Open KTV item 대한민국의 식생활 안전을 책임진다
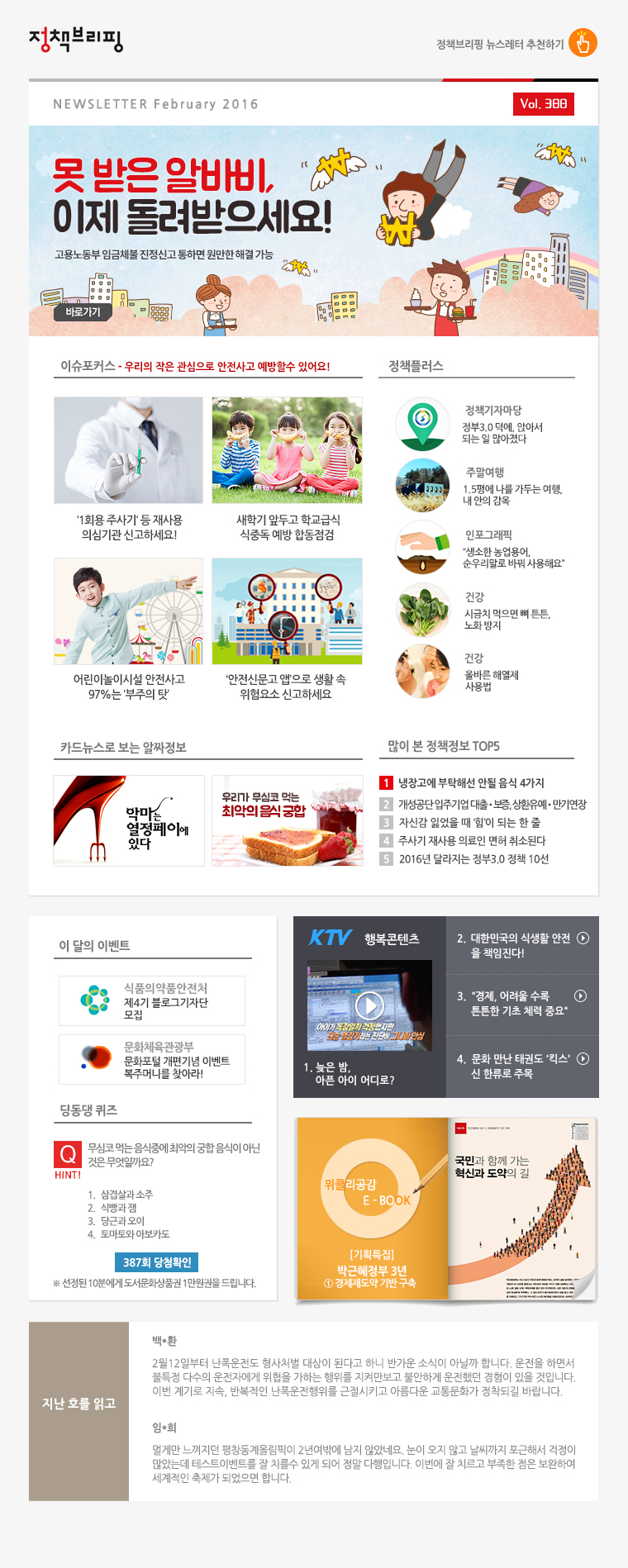The height and width of the screenshot is (1568, 628). coord(522,946)
